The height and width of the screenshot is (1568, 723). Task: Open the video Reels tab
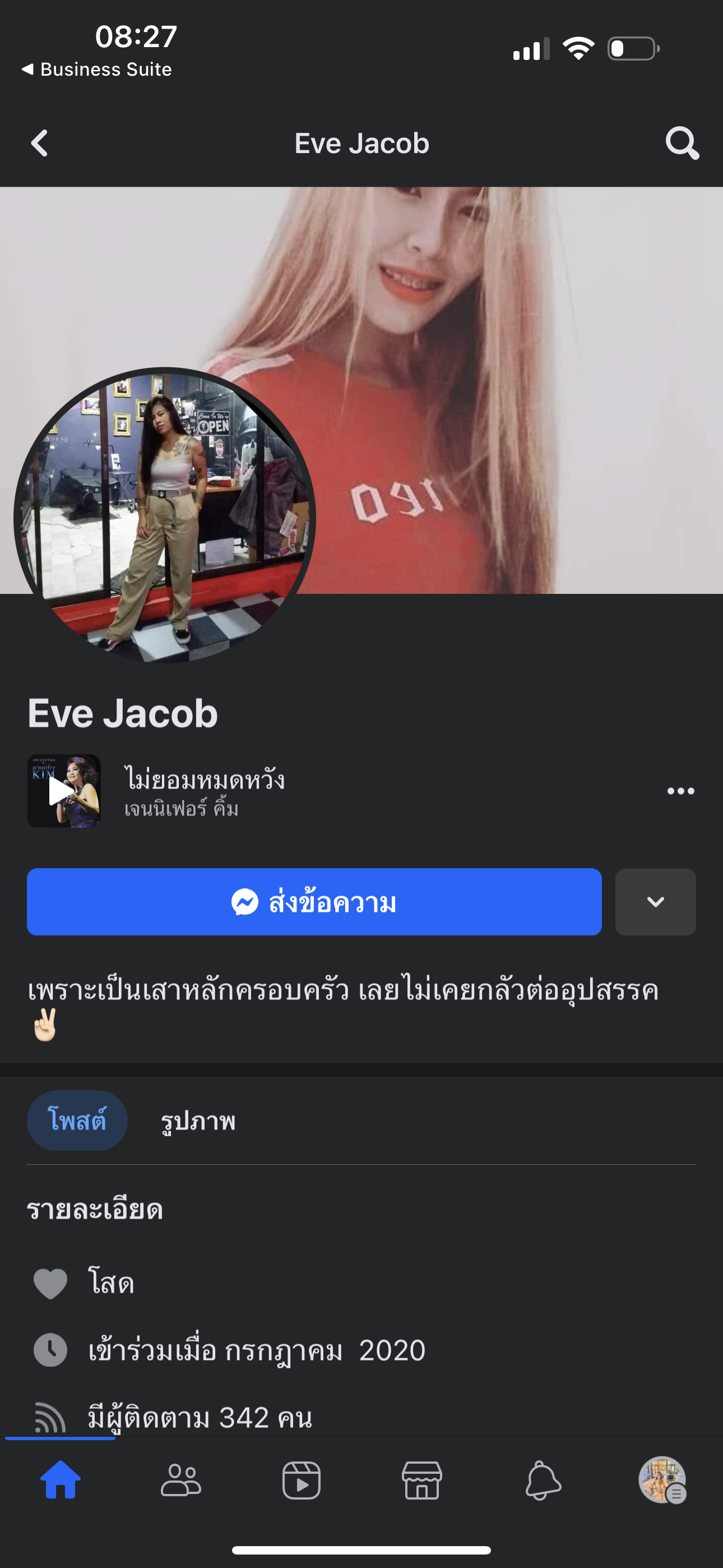point(302,1480)
